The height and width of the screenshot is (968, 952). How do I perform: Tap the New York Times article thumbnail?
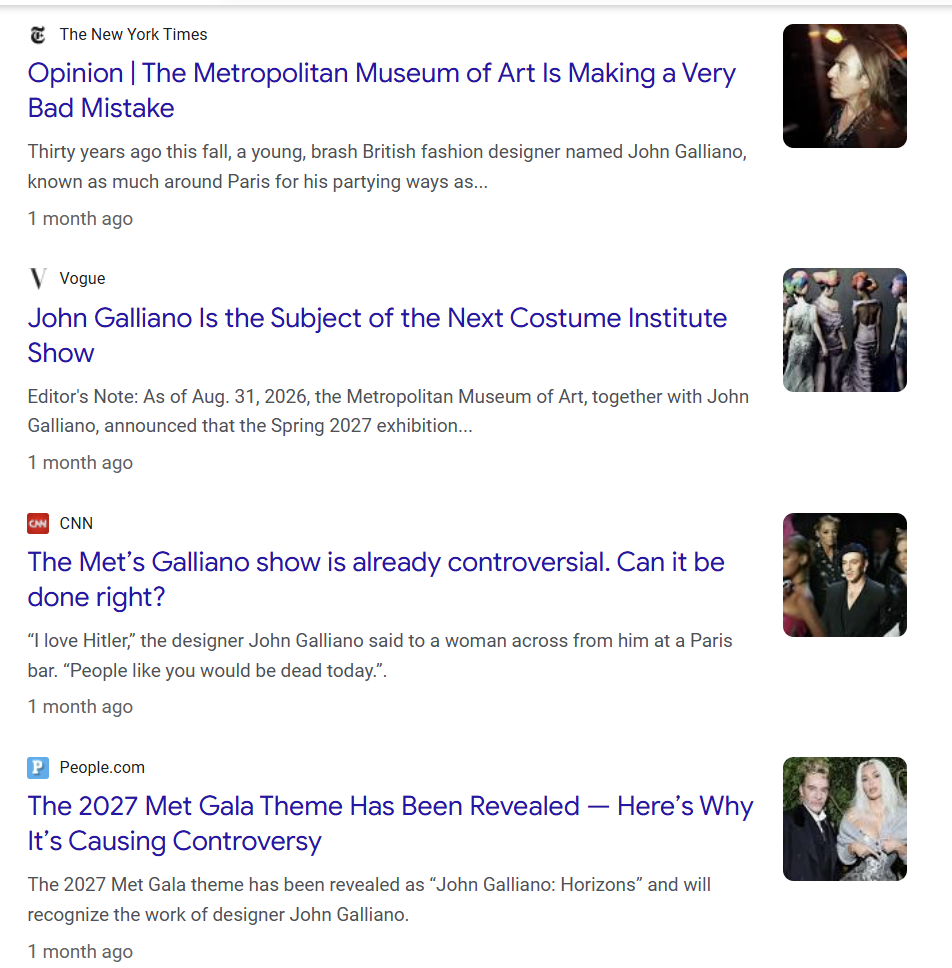[x=845, y=86]
